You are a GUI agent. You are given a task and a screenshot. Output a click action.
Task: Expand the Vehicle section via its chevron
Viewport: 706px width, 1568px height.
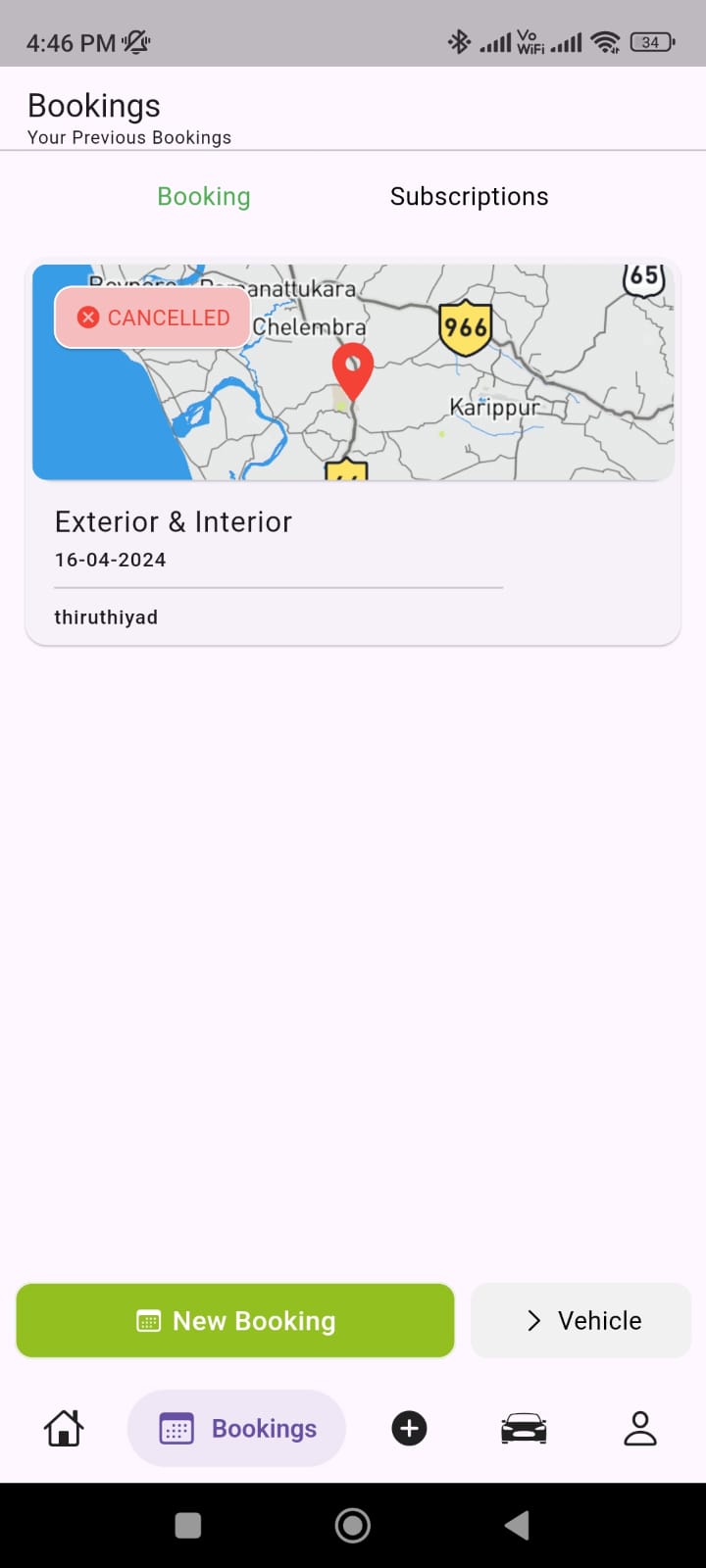coord(533,1320)
